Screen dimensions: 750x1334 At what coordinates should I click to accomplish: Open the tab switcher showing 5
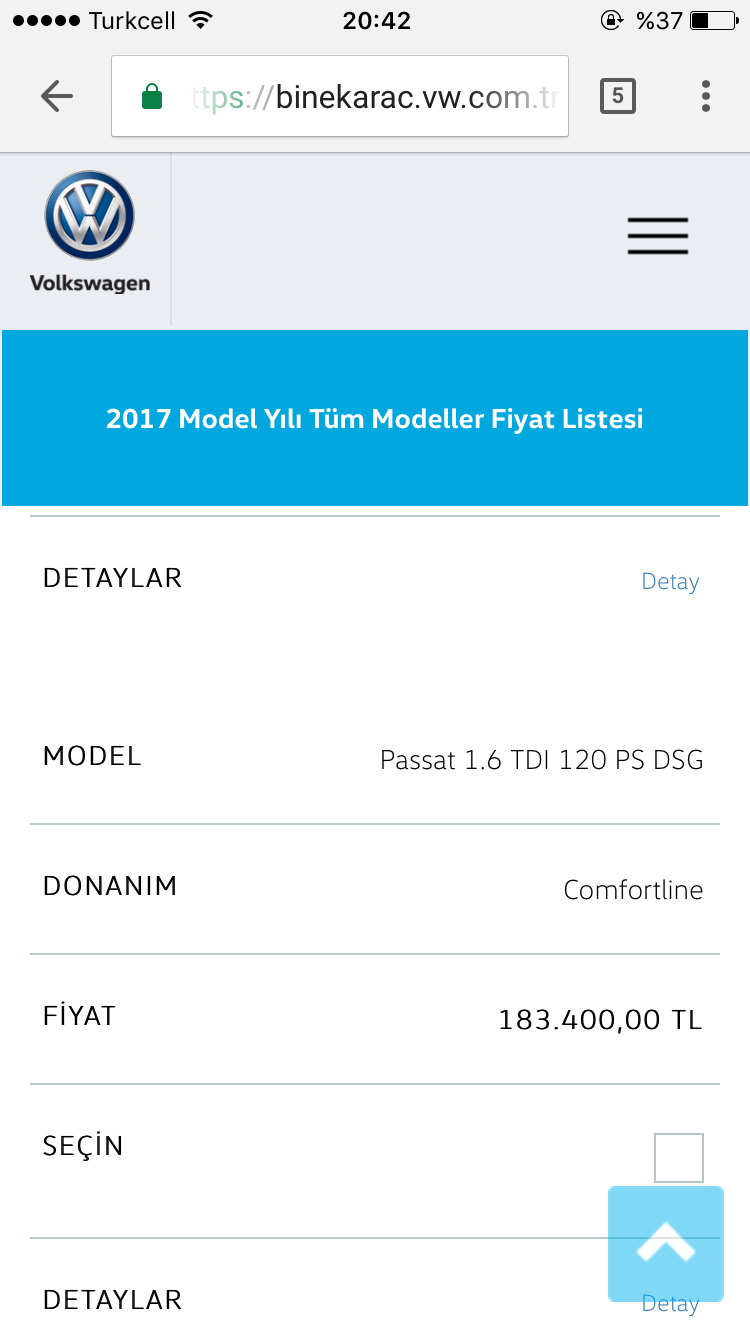coord(617,96)
